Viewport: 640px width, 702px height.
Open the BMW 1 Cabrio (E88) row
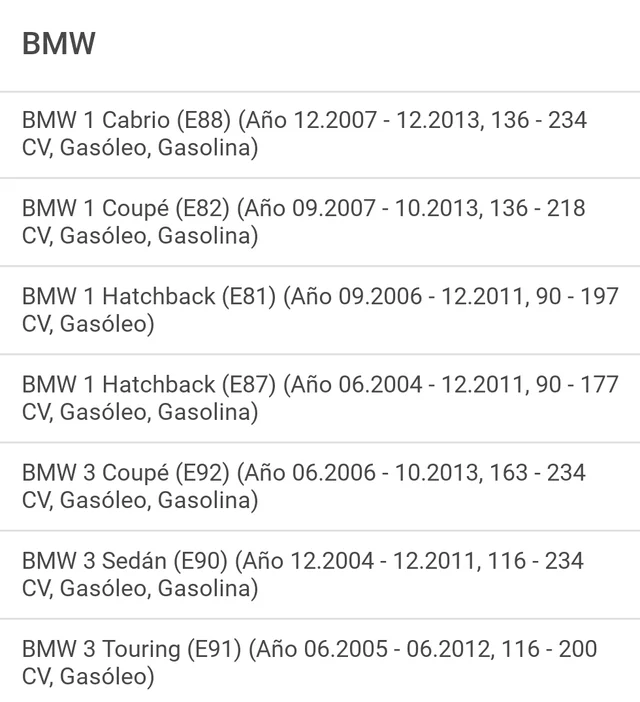[x=320, y=134]
